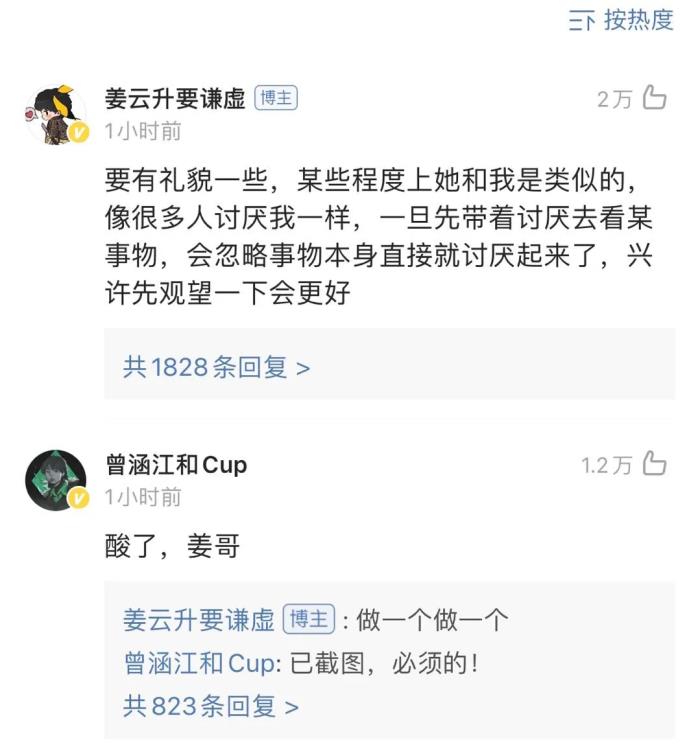Open 姜云升要谦虚's profile avatar
This screenshot has height=749, width=700.
(56, 114)
